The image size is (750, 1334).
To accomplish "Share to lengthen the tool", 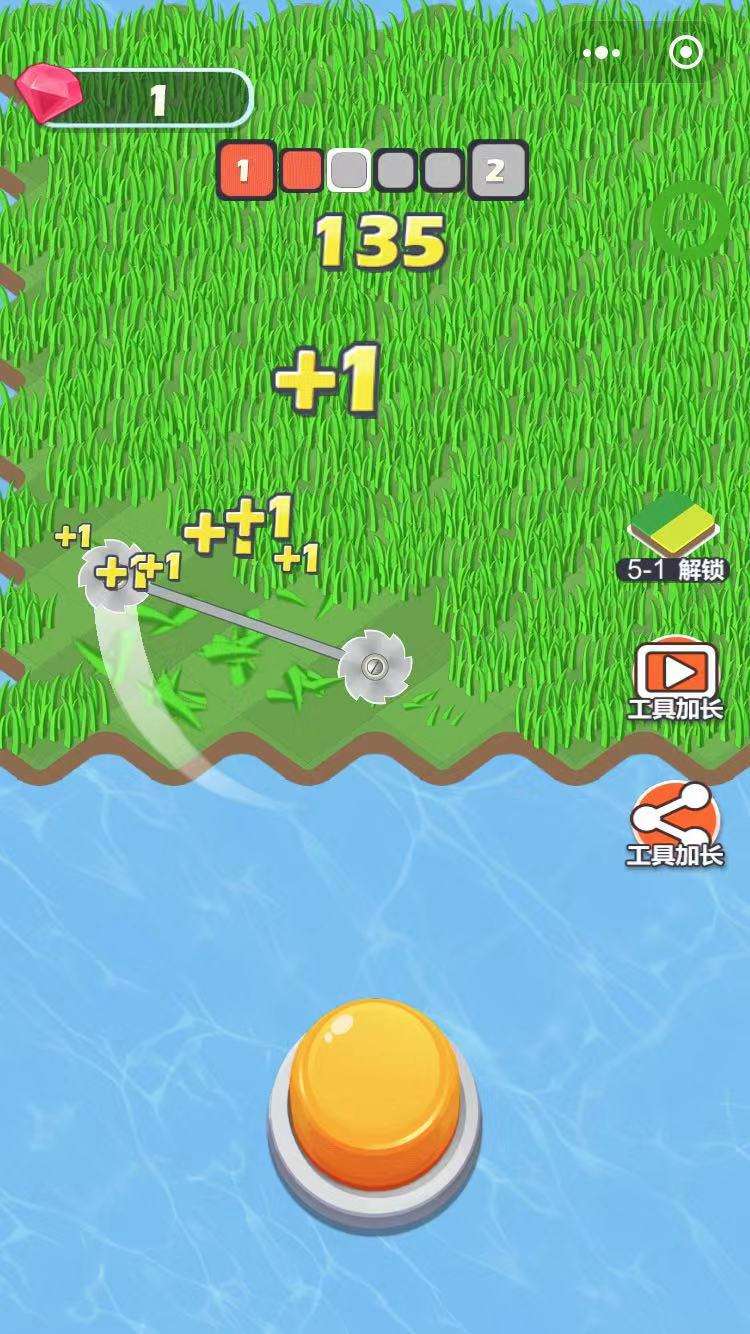I will pyautogui.click(x=676, y=822).
